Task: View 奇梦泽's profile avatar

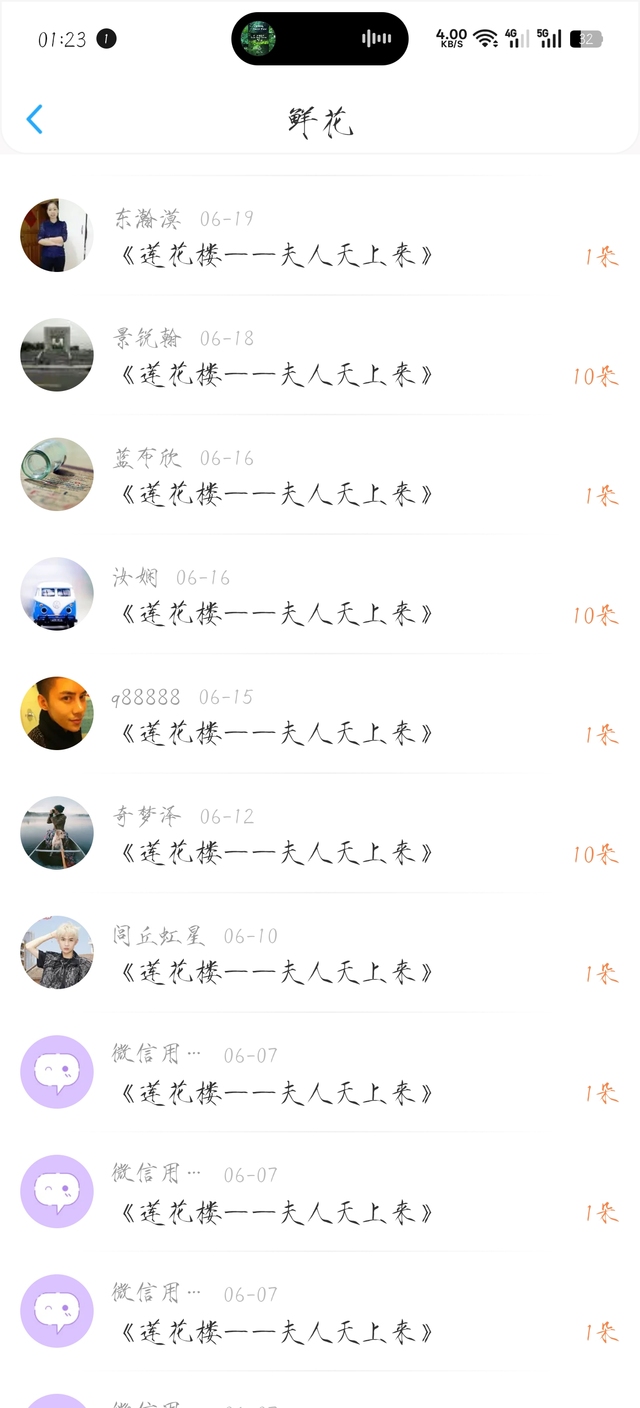Action: (x=57, y=833)
